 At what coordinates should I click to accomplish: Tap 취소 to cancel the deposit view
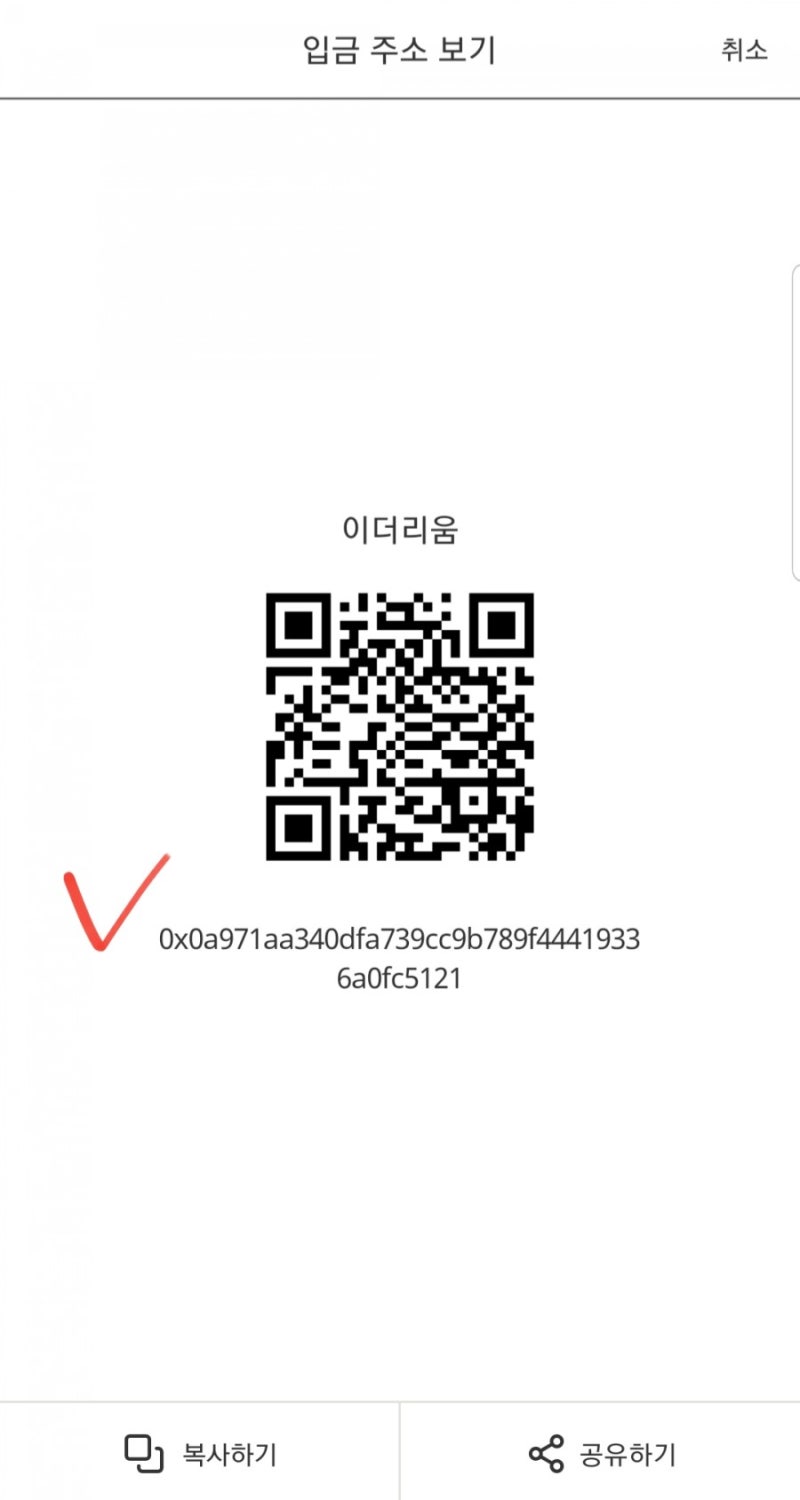[744, 51]
